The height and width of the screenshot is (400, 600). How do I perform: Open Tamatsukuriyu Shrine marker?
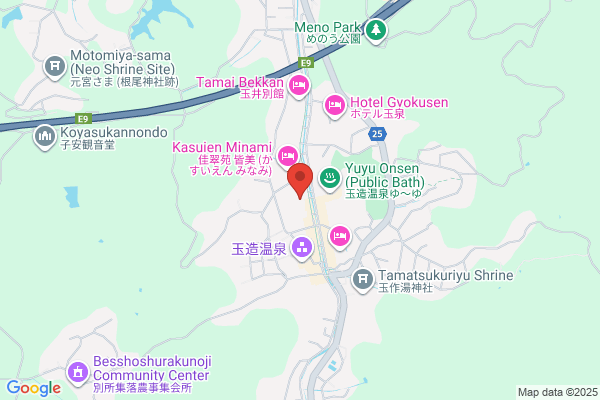[363, 281]
